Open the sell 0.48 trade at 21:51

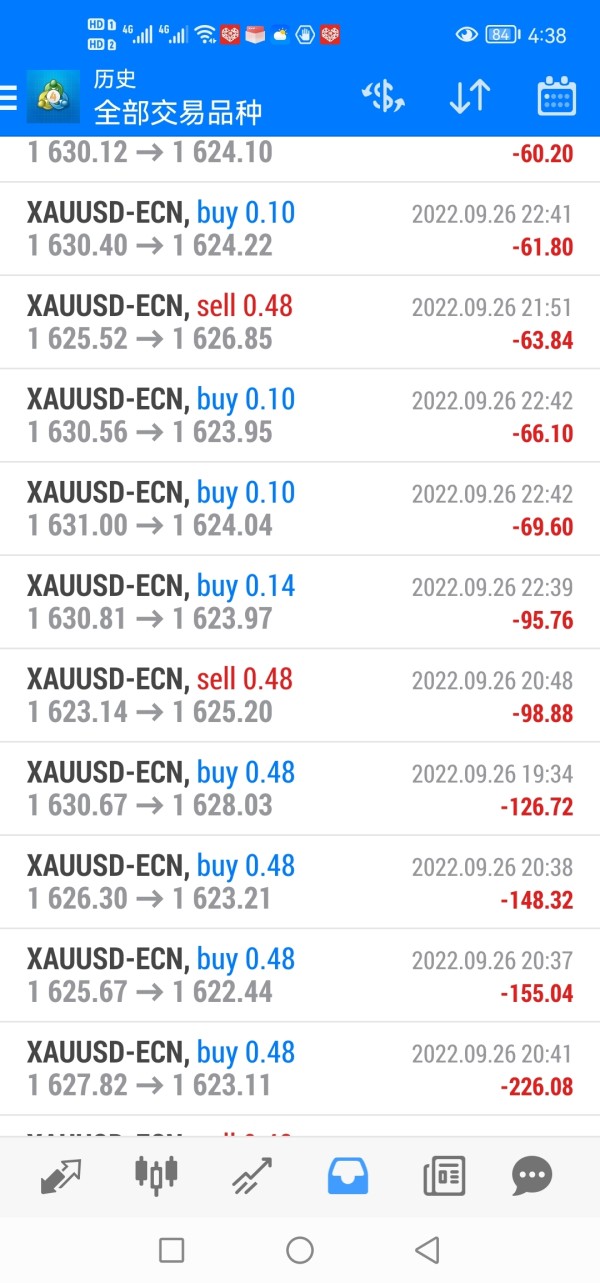pyautogui.click(x=300, y=322)
